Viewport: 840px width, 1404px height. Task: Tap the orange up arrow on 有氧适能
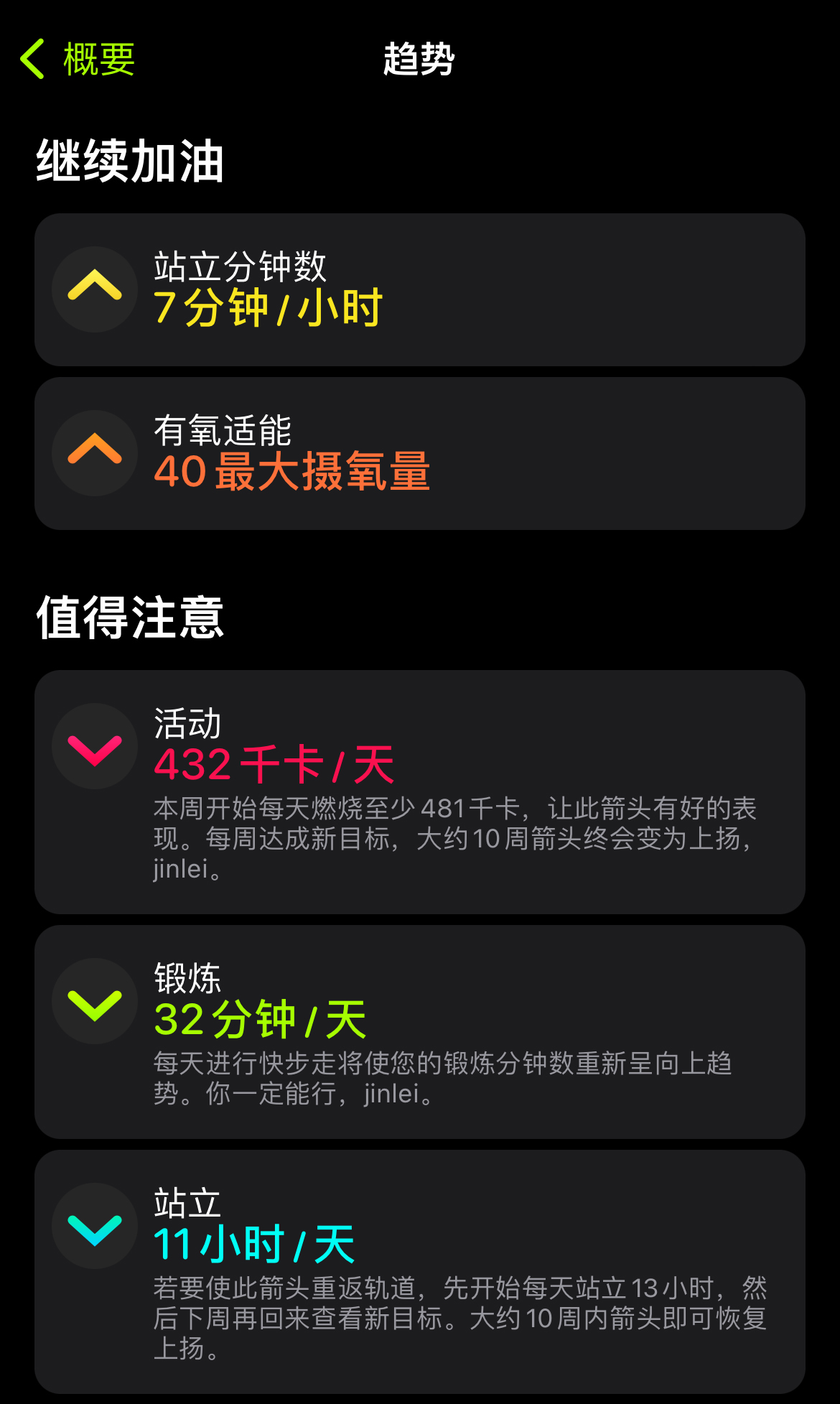click(x=94, y=452)
